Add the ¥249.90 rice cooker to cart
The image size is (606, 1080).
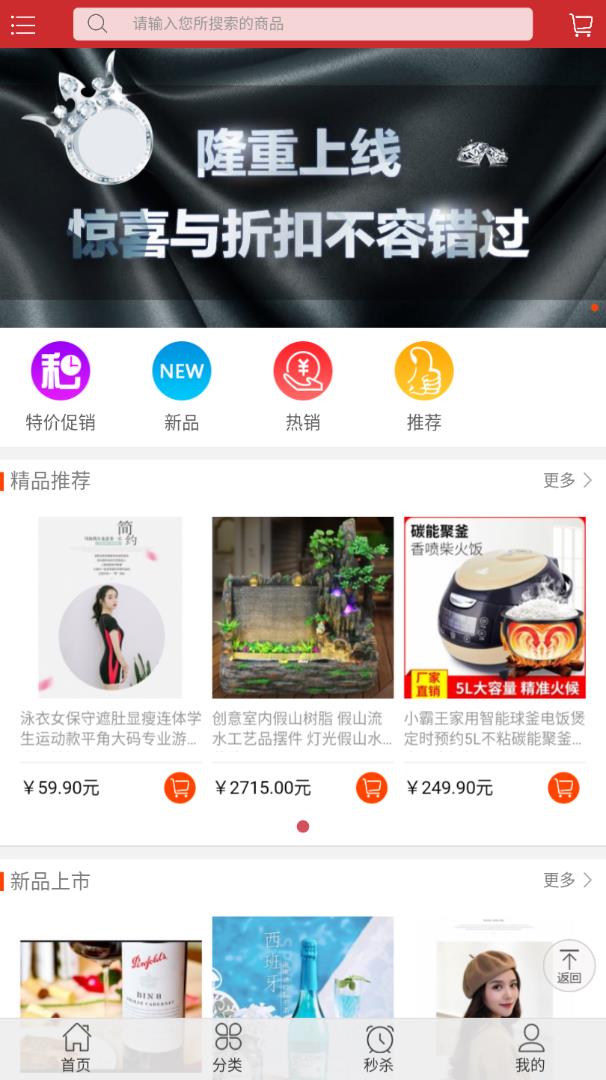click(x=564, y=788)
